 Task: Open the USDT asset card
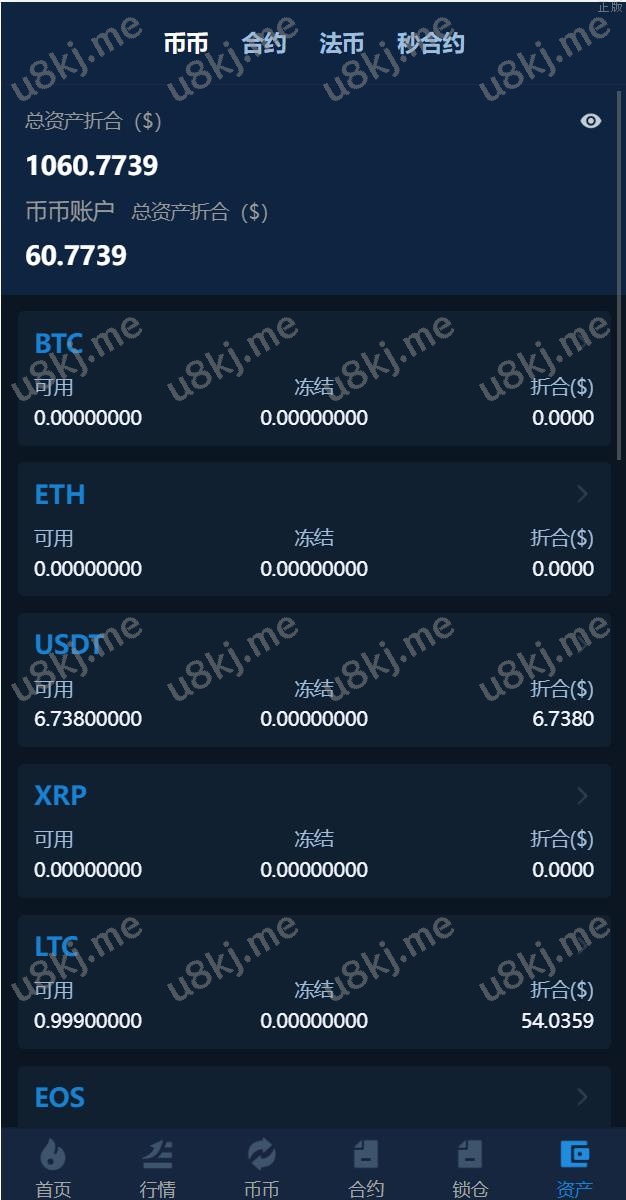click(314, 680)
